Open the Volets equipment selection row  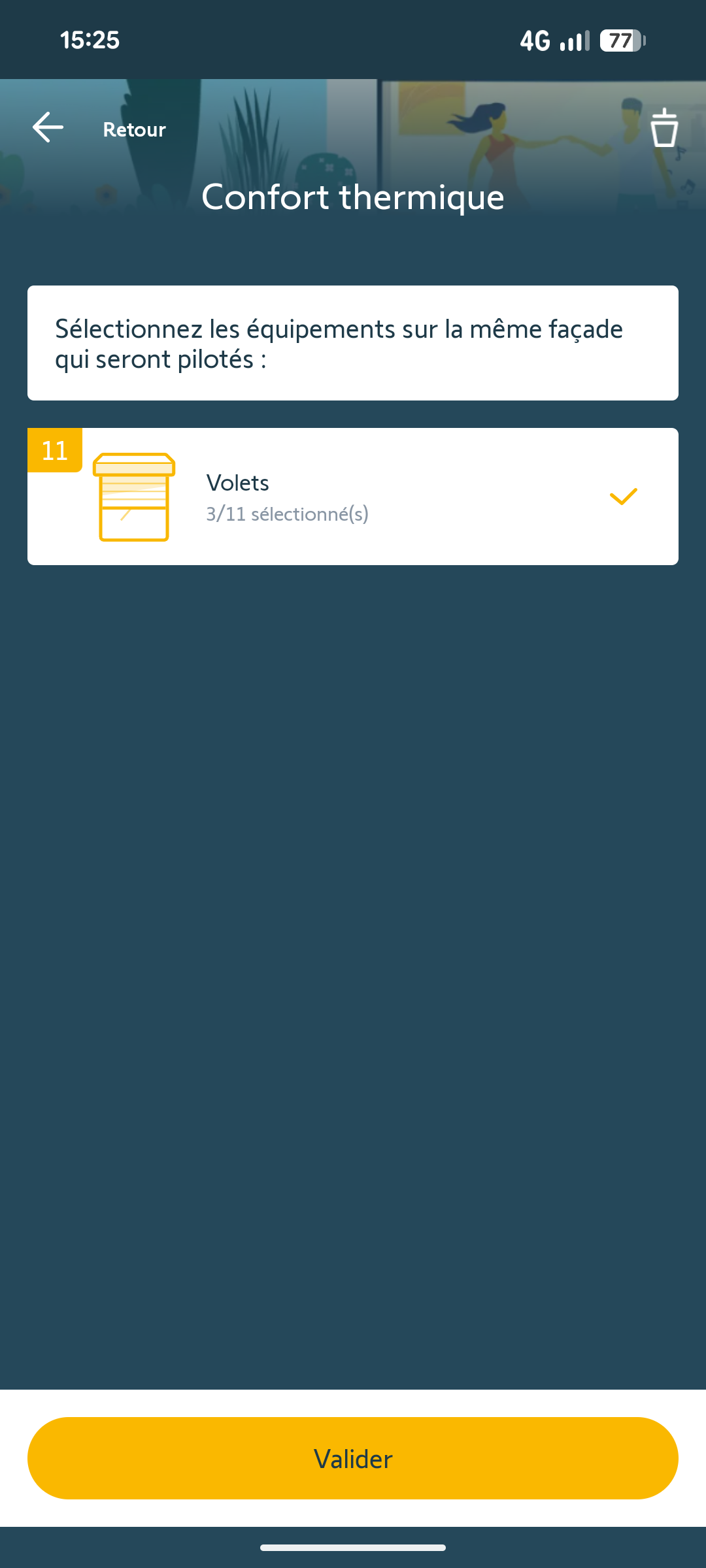pyautogui.click(x=353, y=497)
